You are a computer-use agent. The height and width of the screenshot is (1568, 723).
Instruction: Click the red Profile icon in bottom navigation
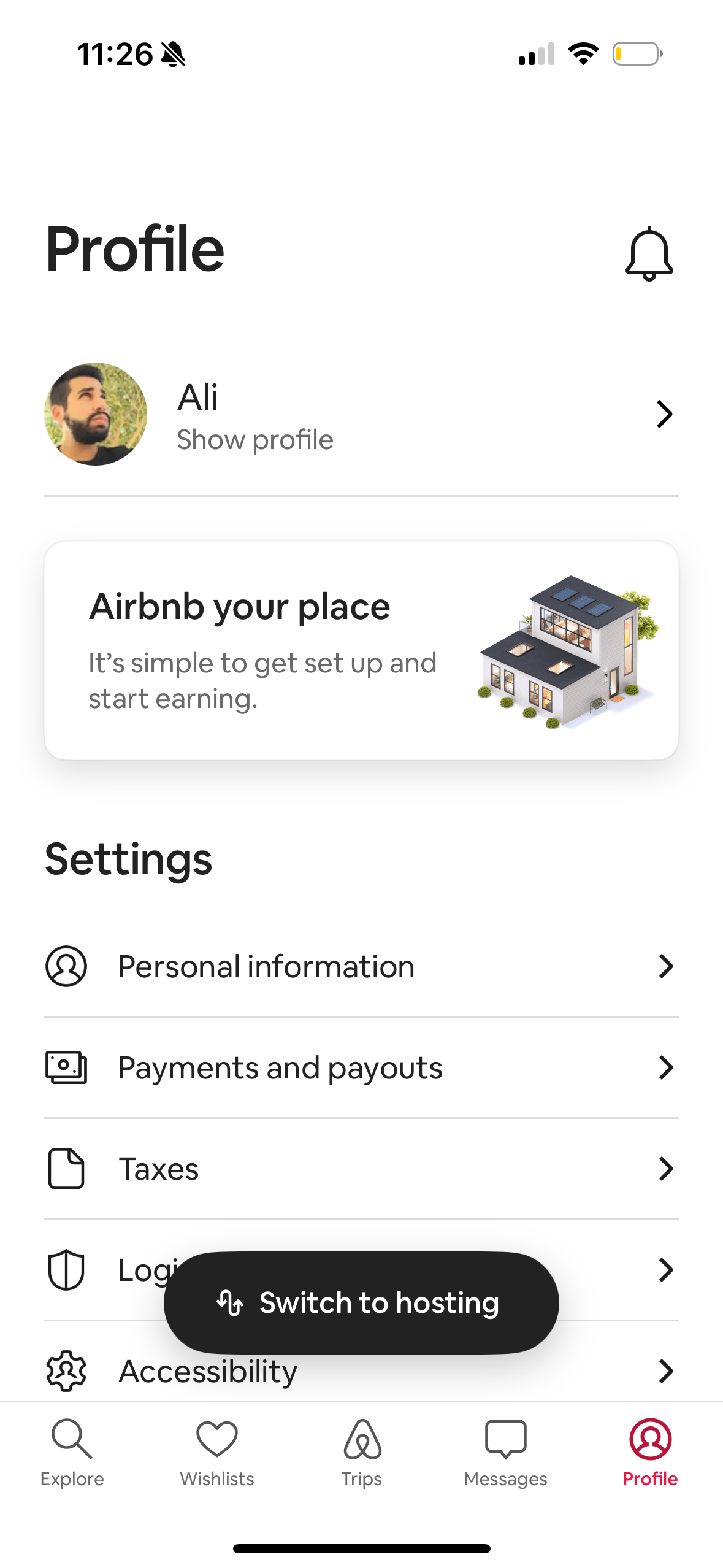coord(650,1439)
